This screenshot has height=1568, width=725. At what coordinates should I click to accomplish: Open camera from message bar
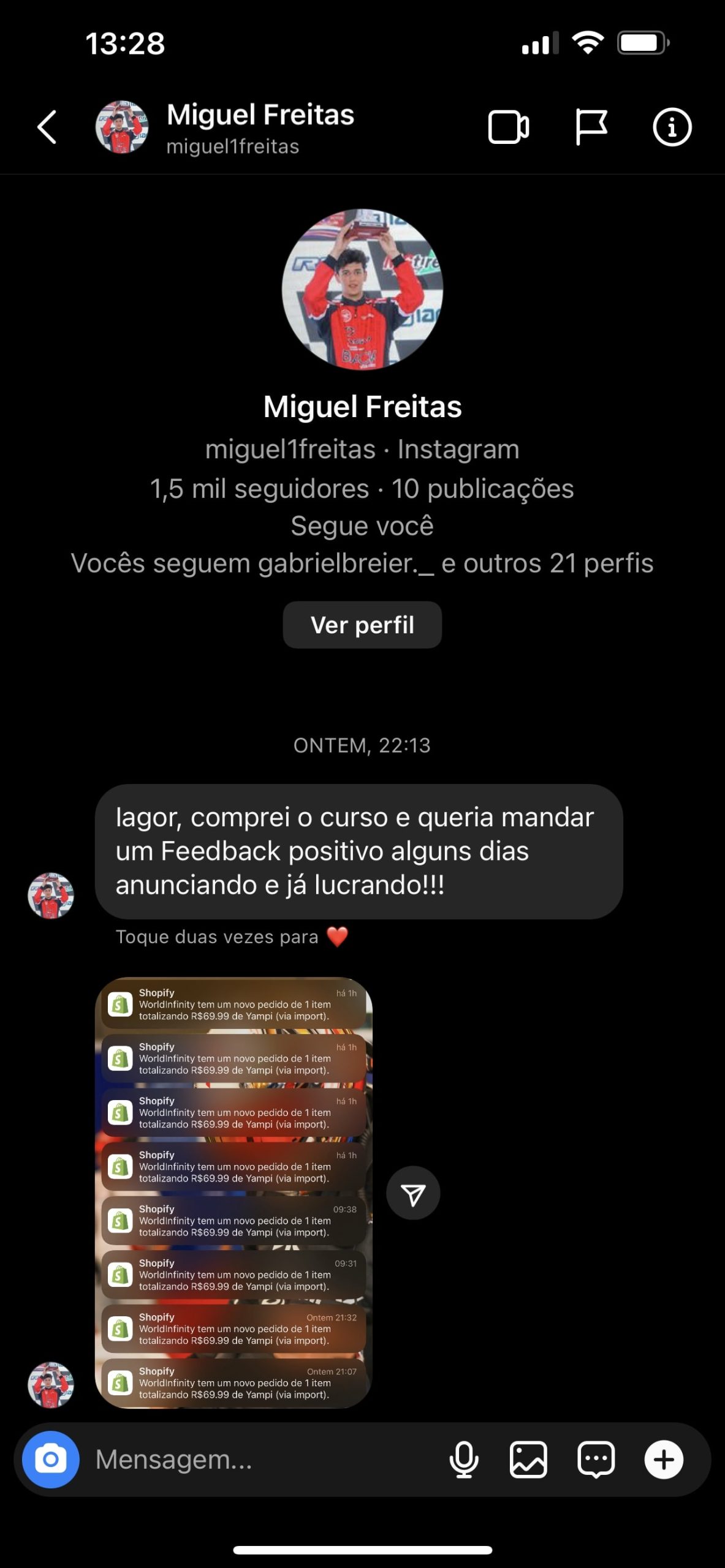[51, 1459]
